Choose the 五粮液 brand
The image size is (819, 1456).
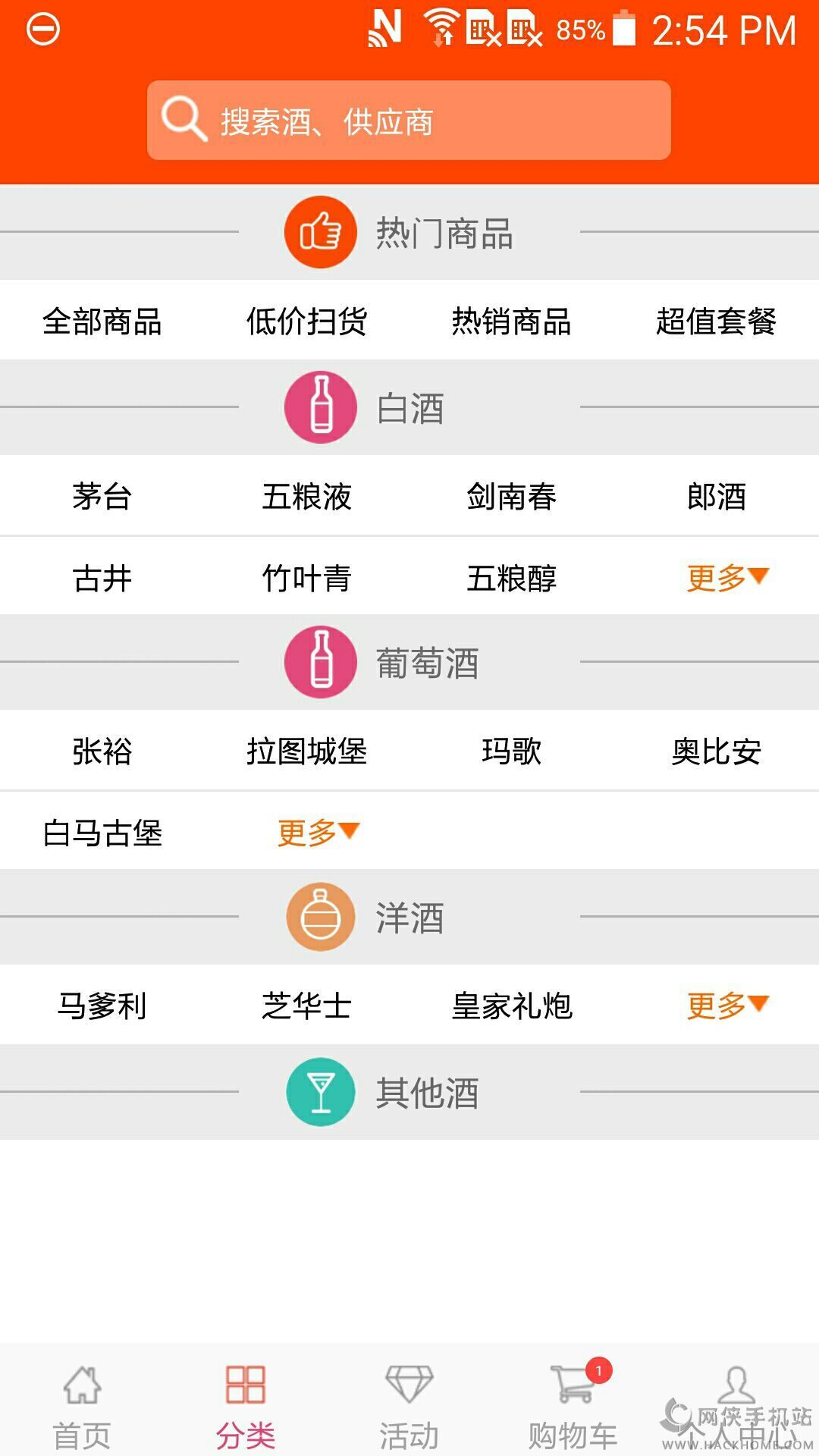coord(307,497)
